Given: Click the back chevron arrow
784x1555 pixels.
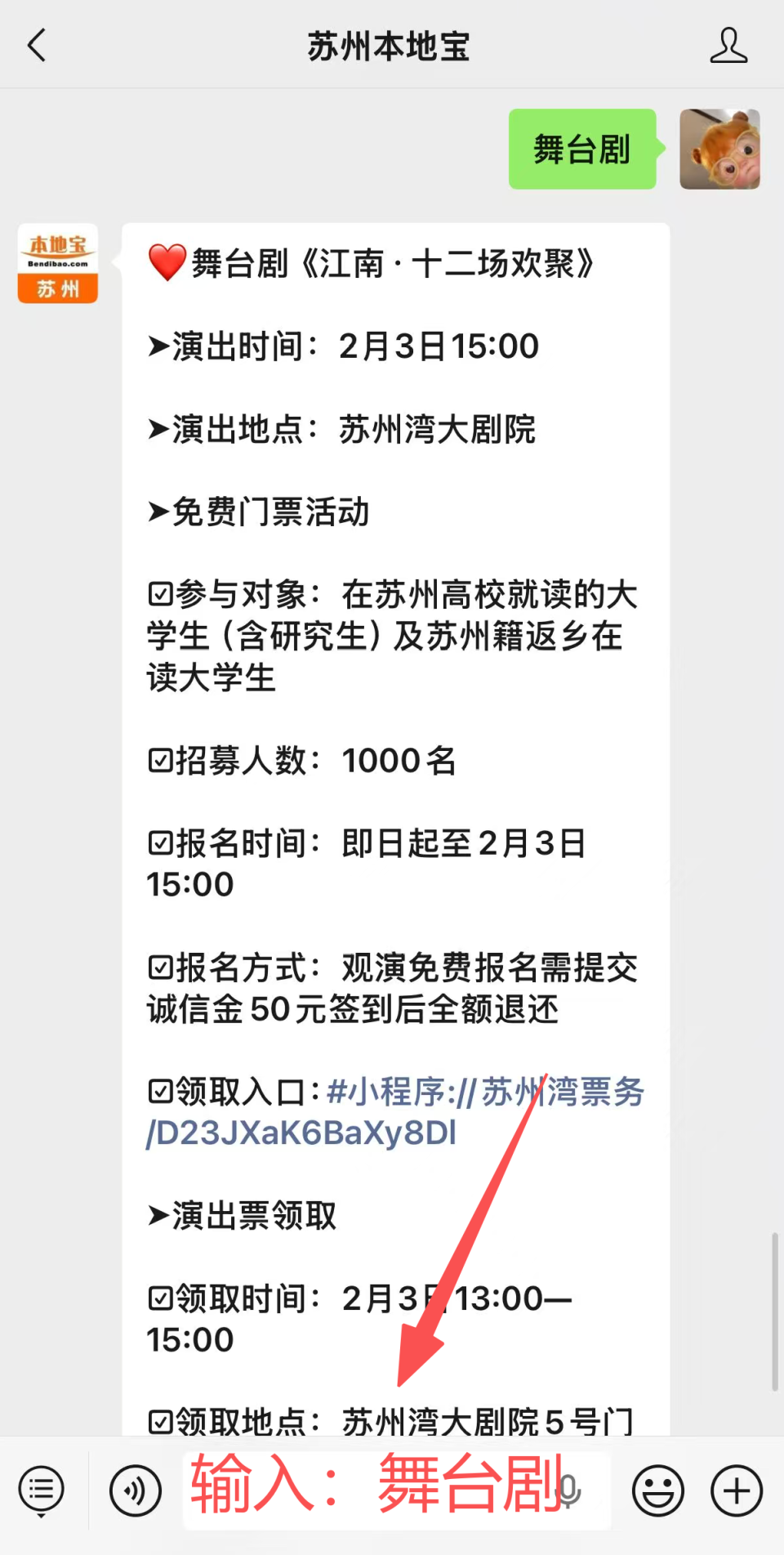Looking at the screenshot, I should [36, 47].
